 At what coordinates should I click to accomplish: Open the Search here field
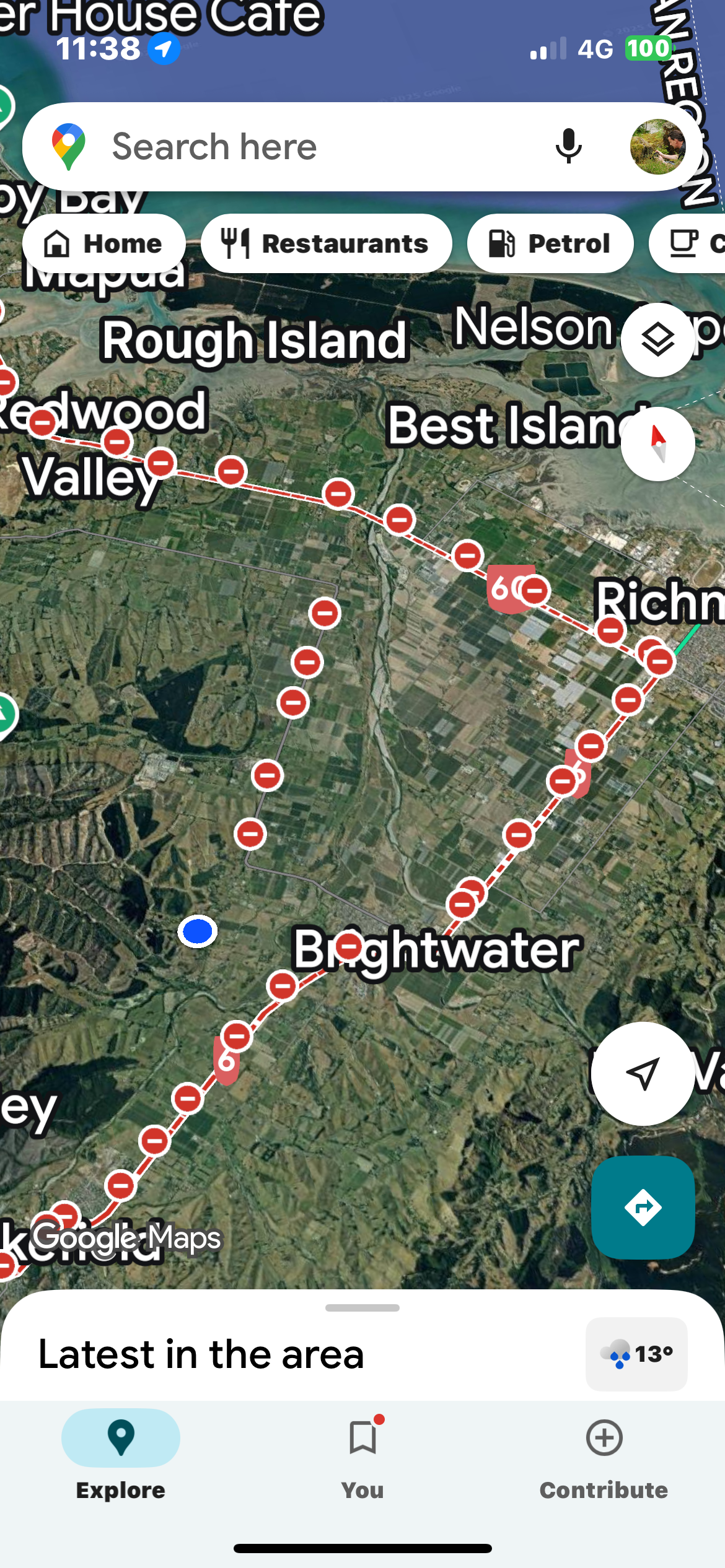[x=310, y=147]
